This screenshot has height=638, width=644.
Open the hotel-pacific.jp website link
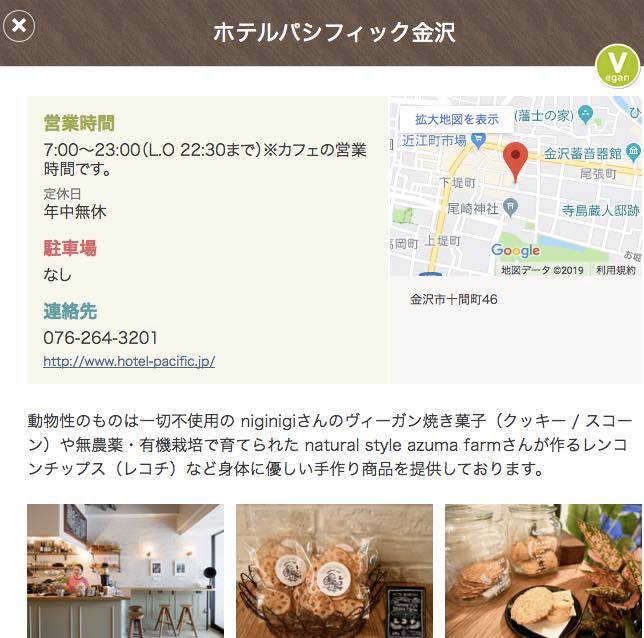click(129, 361)
